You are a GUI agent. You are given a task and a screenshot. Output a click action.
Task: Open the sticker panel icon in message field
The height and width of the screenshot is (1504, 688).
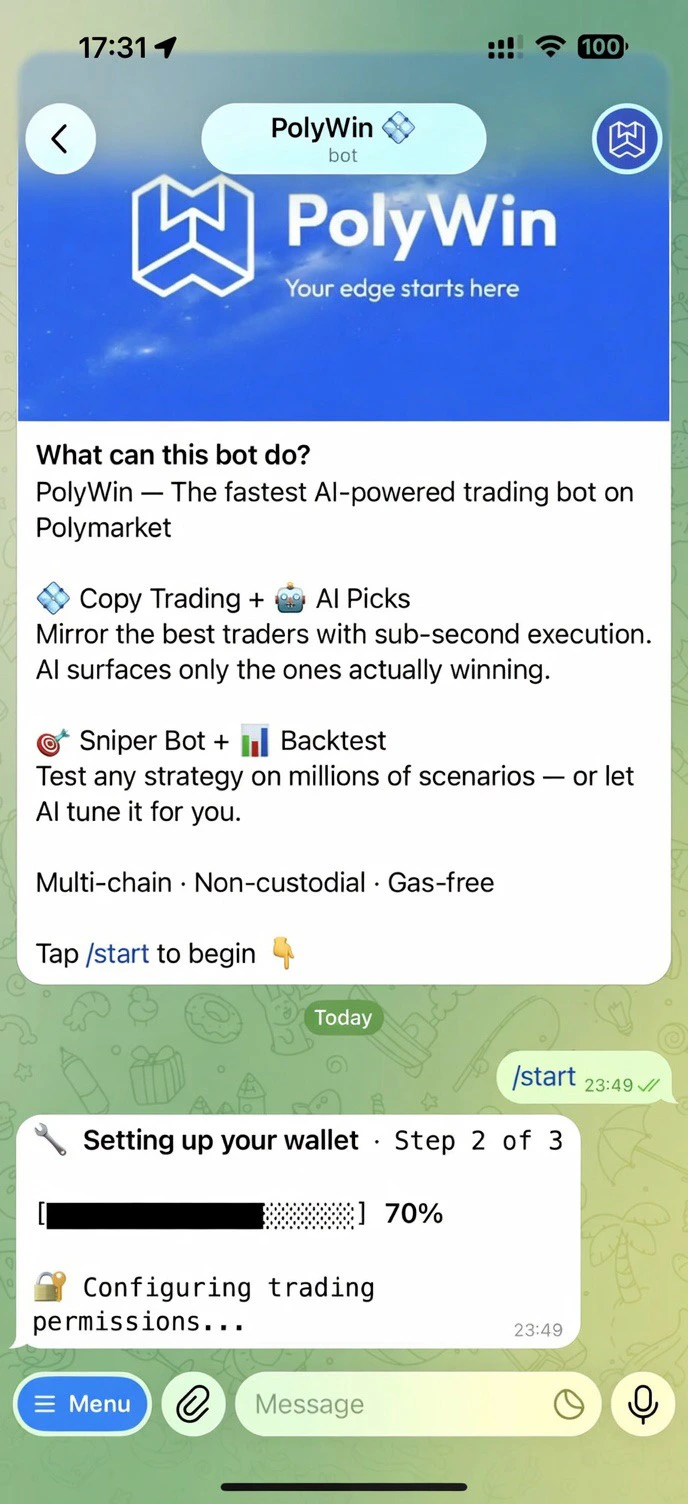point(569,1405)
